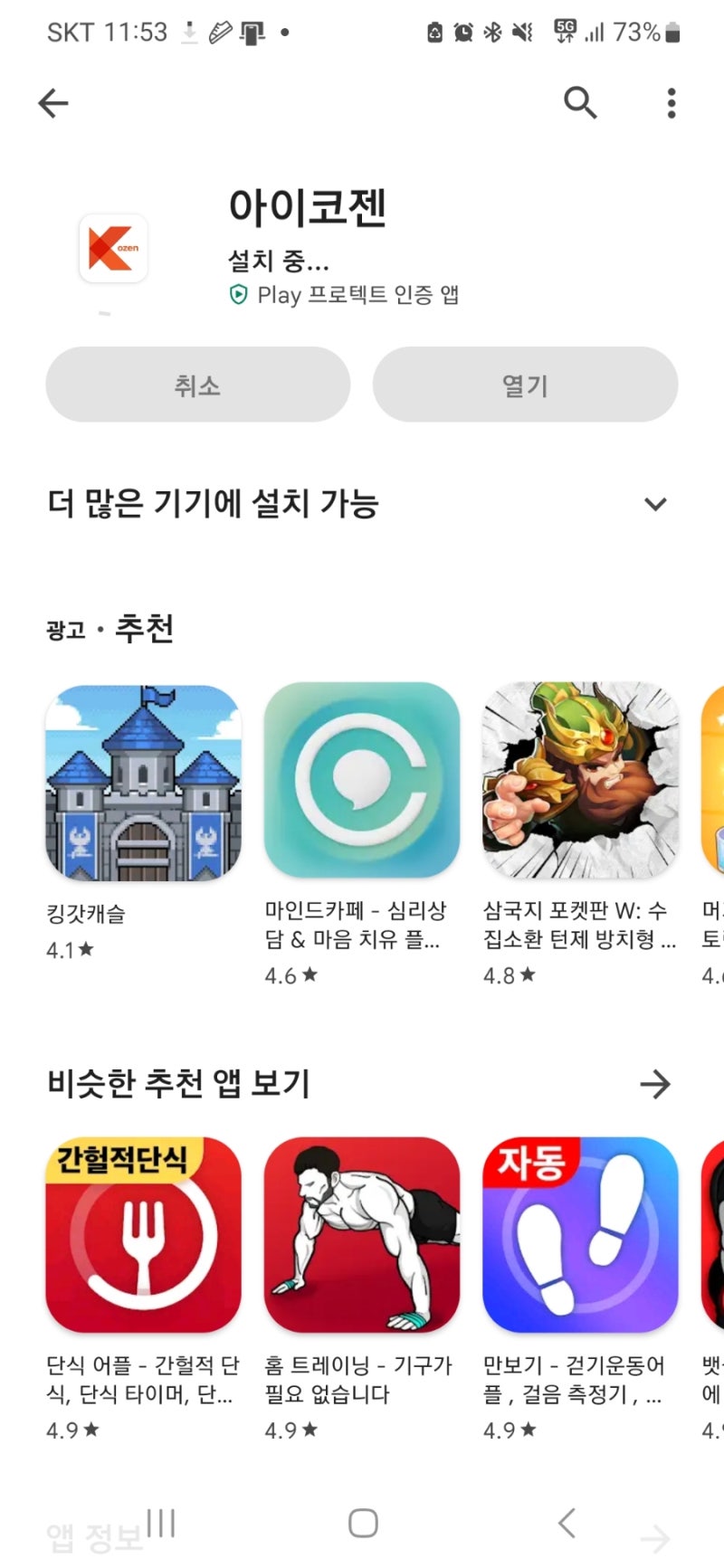Open the app with the 열기 button

point(525,384)
